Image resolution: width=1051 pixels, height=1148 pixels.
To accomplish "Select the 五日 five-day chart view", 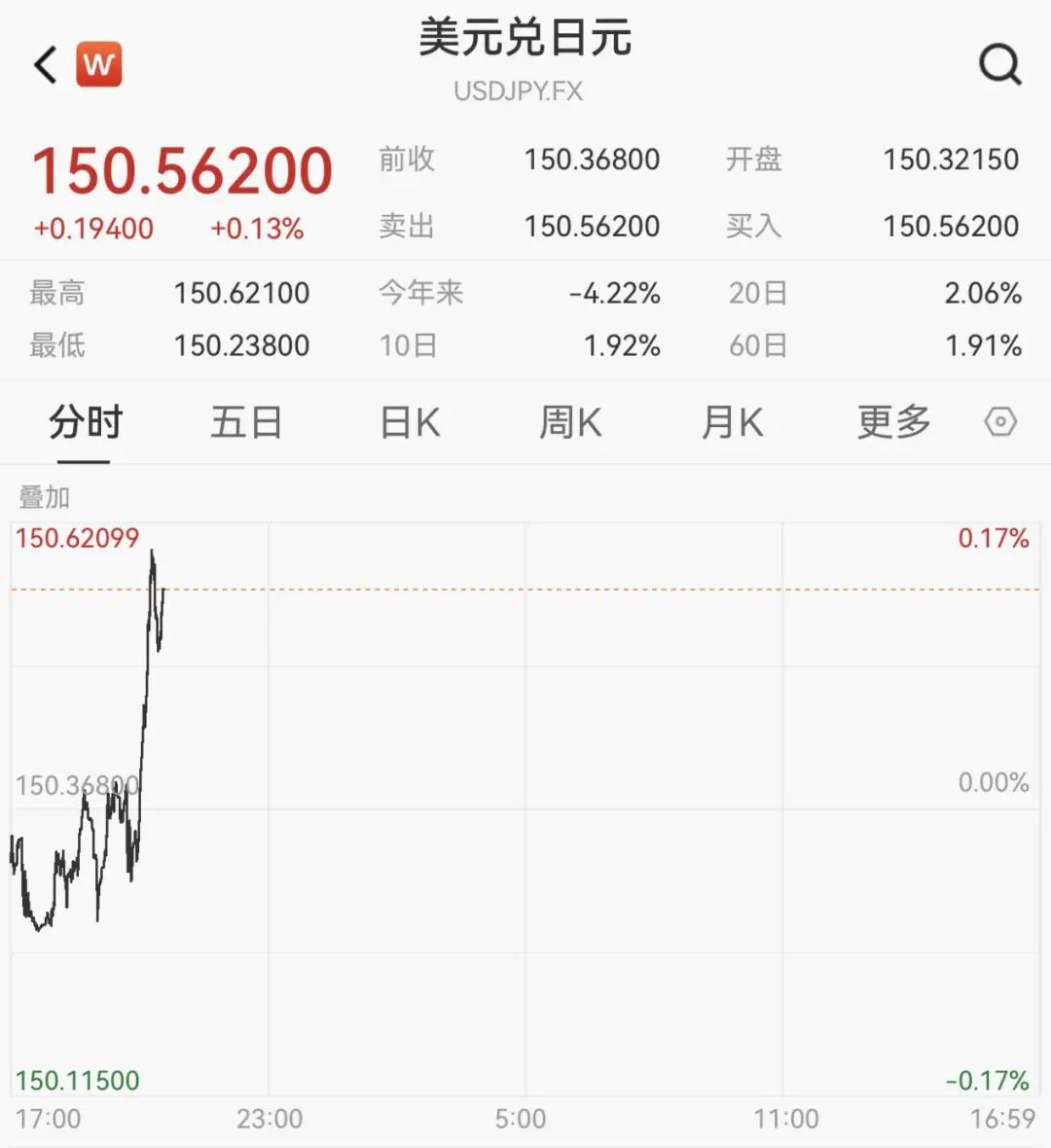I will tap(246, 422).
